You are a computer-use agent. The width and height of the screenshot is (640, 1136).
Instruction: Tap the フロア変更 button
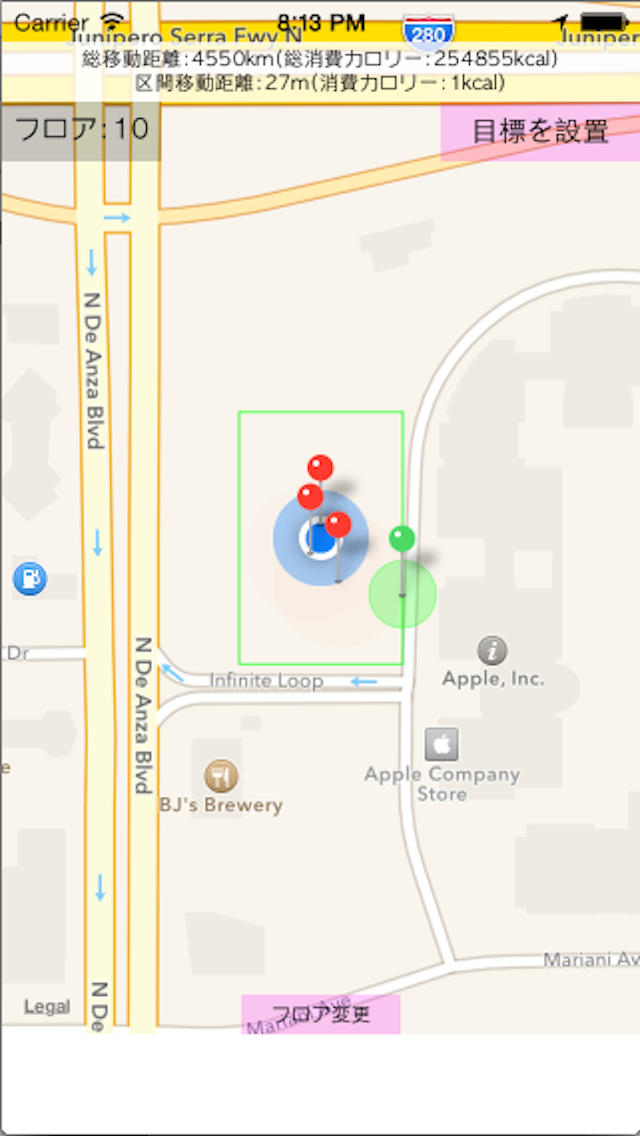[x=321, y=1014]
